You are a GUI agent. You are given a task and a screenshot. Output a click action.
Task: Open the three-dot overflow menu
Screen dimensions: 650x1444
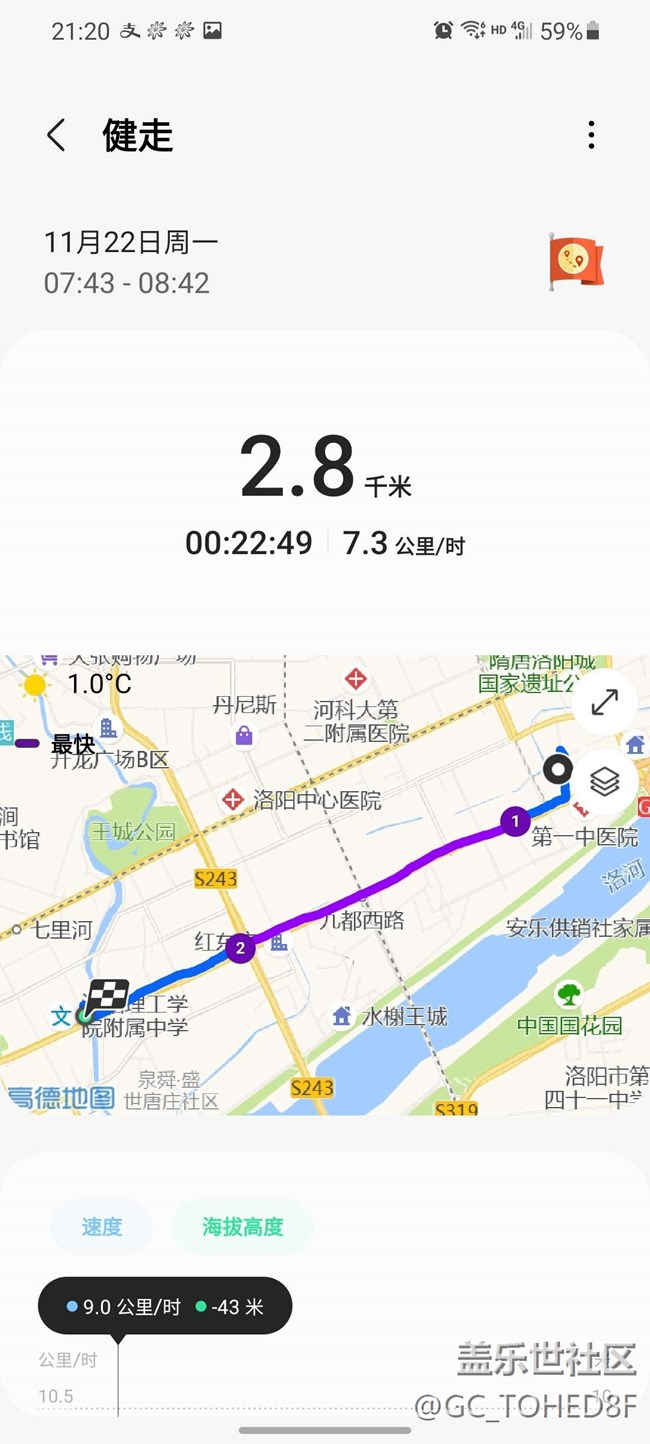click(x=591, y=135)
